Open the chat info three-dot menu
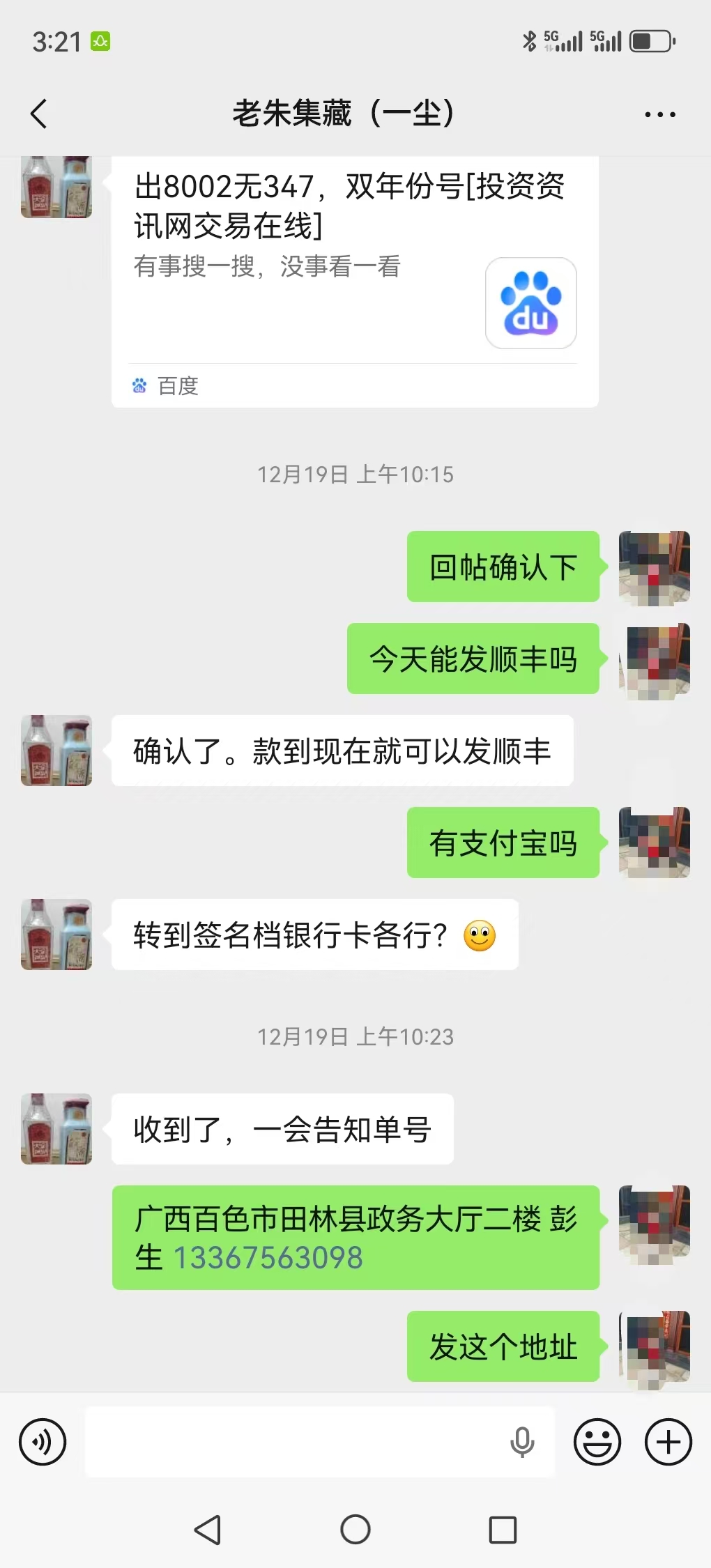The height and width of the screenshot is (1568, 711). point(659,114)
